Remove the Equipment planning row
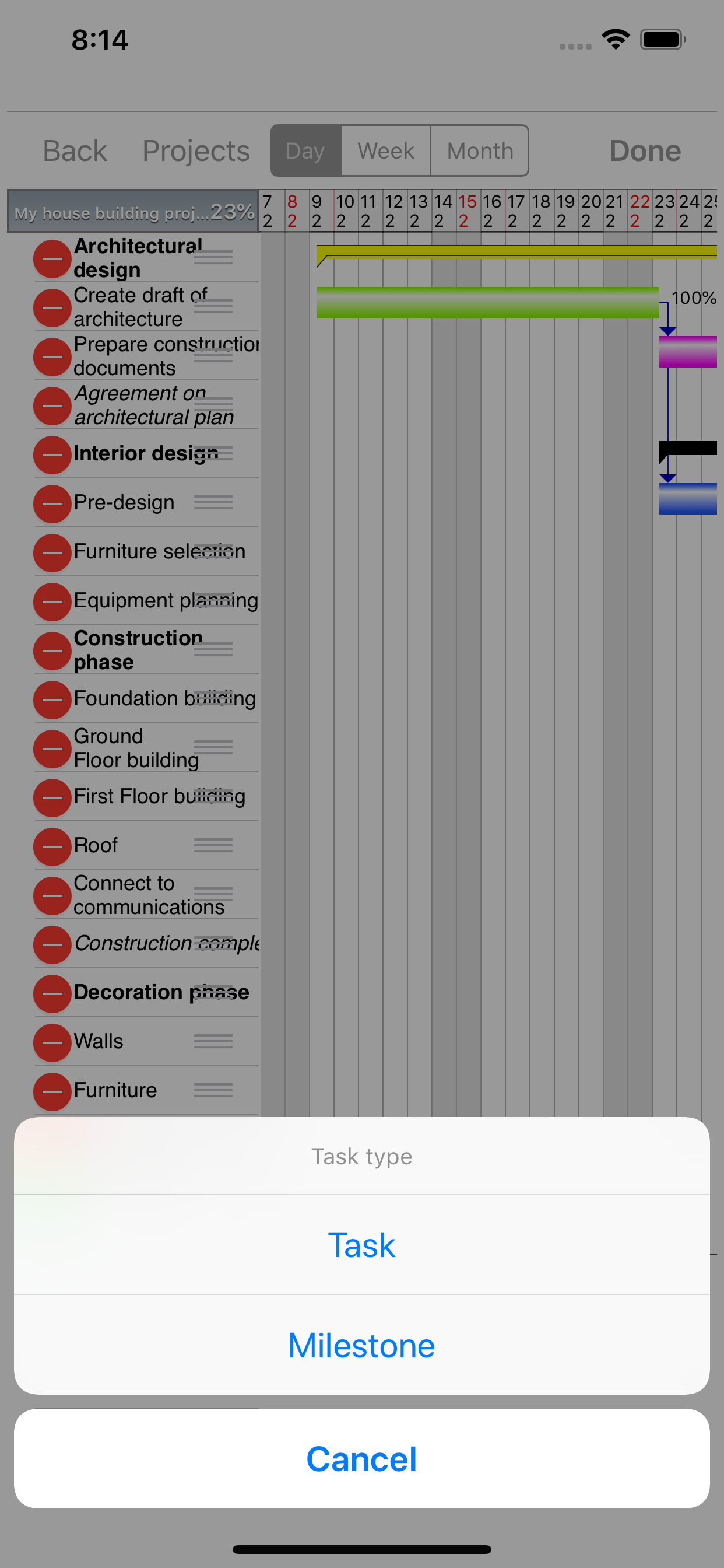 [52, 601]
